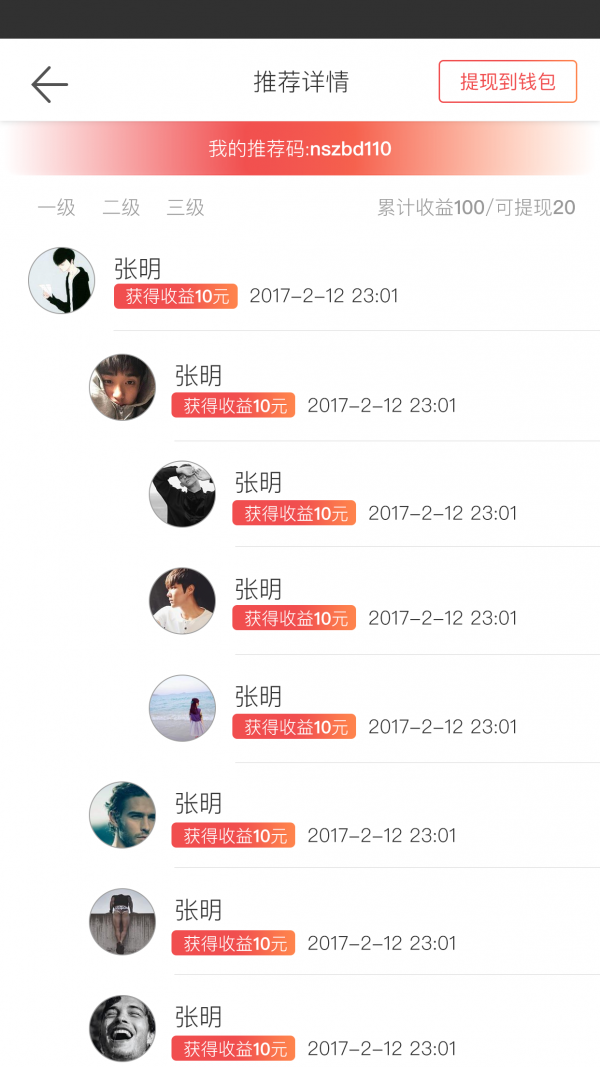Tap the 提现到钱包 withdraw button
This screenshot has width=600, height=1067.
507,82
